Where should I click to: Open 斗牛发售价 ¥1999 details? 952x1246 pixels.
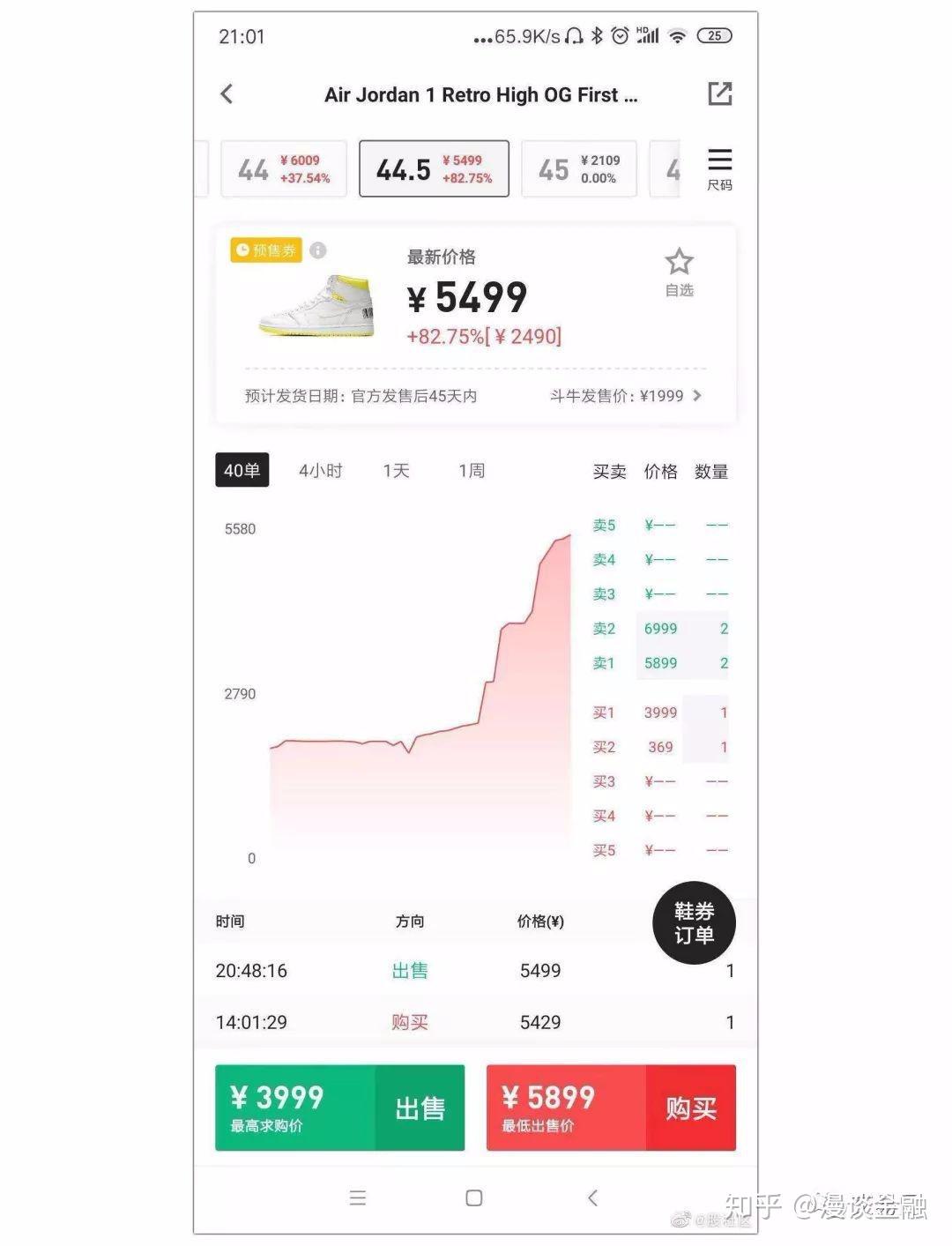(x=626, y=396)
